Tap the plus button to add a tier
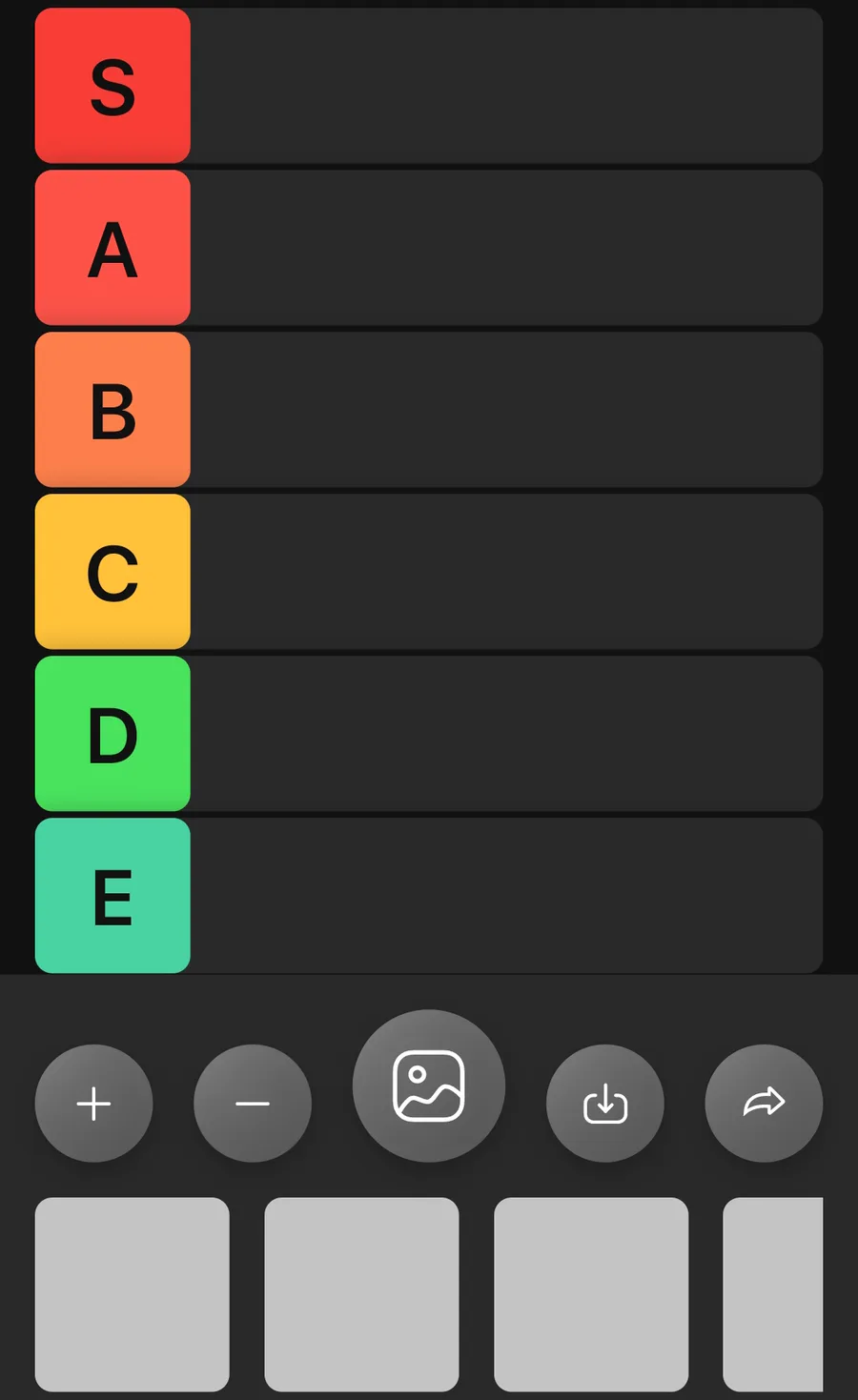 pyautogui.click(x=93, y=1104)
